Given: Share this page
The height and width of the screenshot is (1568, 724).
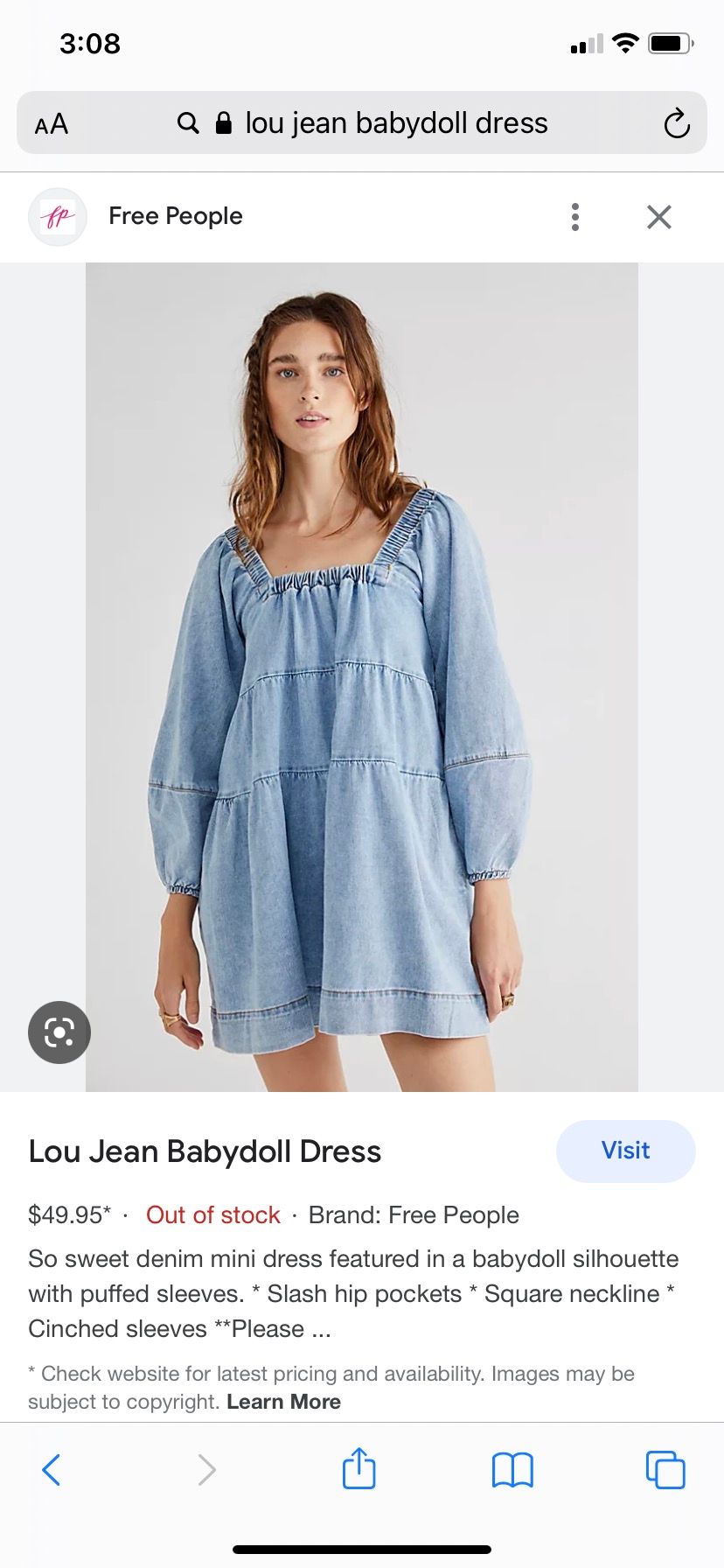Looking at the screenshot, I should [x=359, y=1469].
